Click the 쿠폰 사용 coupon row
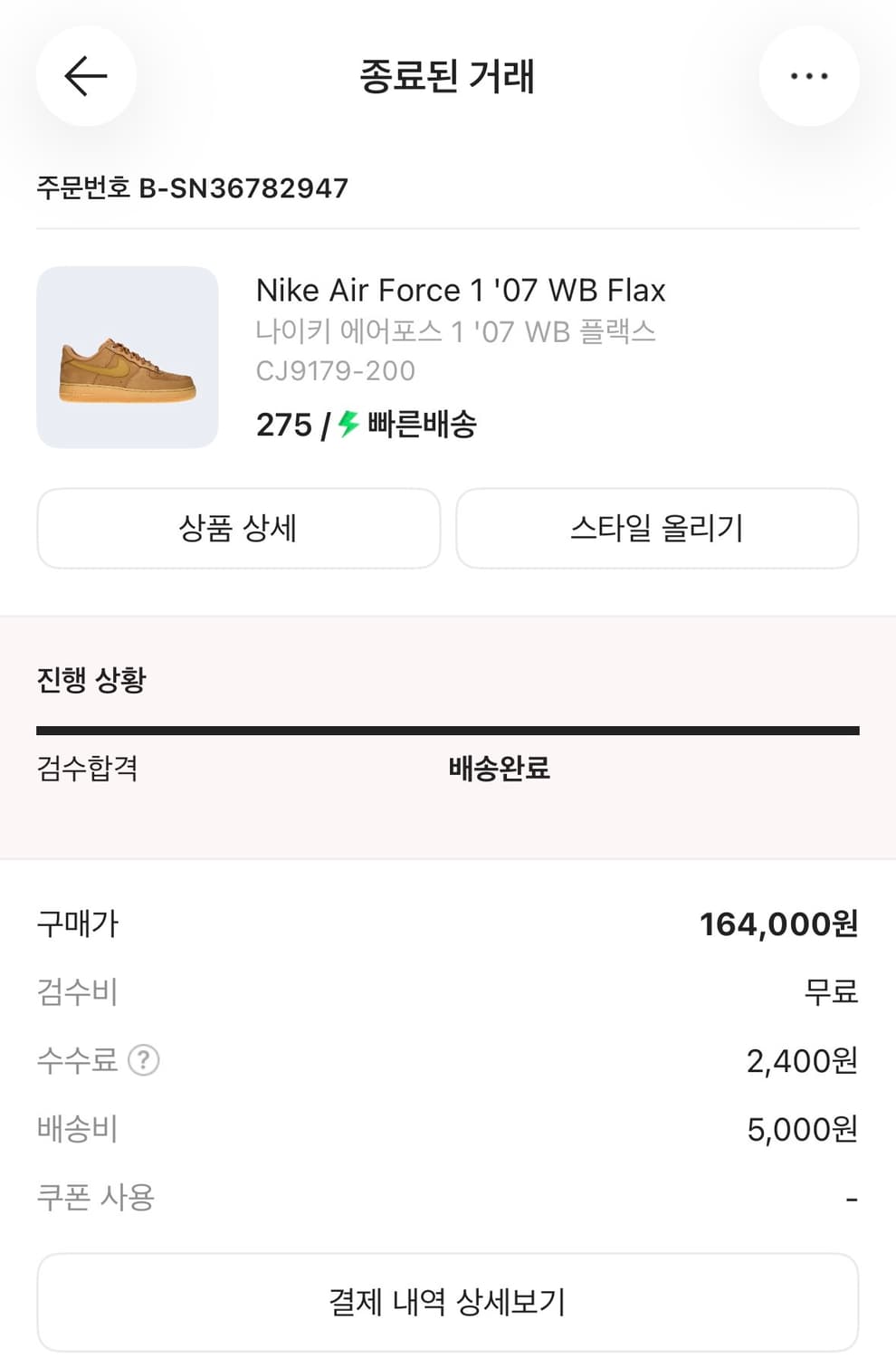896x1358 pixels. click(96, 1197)
